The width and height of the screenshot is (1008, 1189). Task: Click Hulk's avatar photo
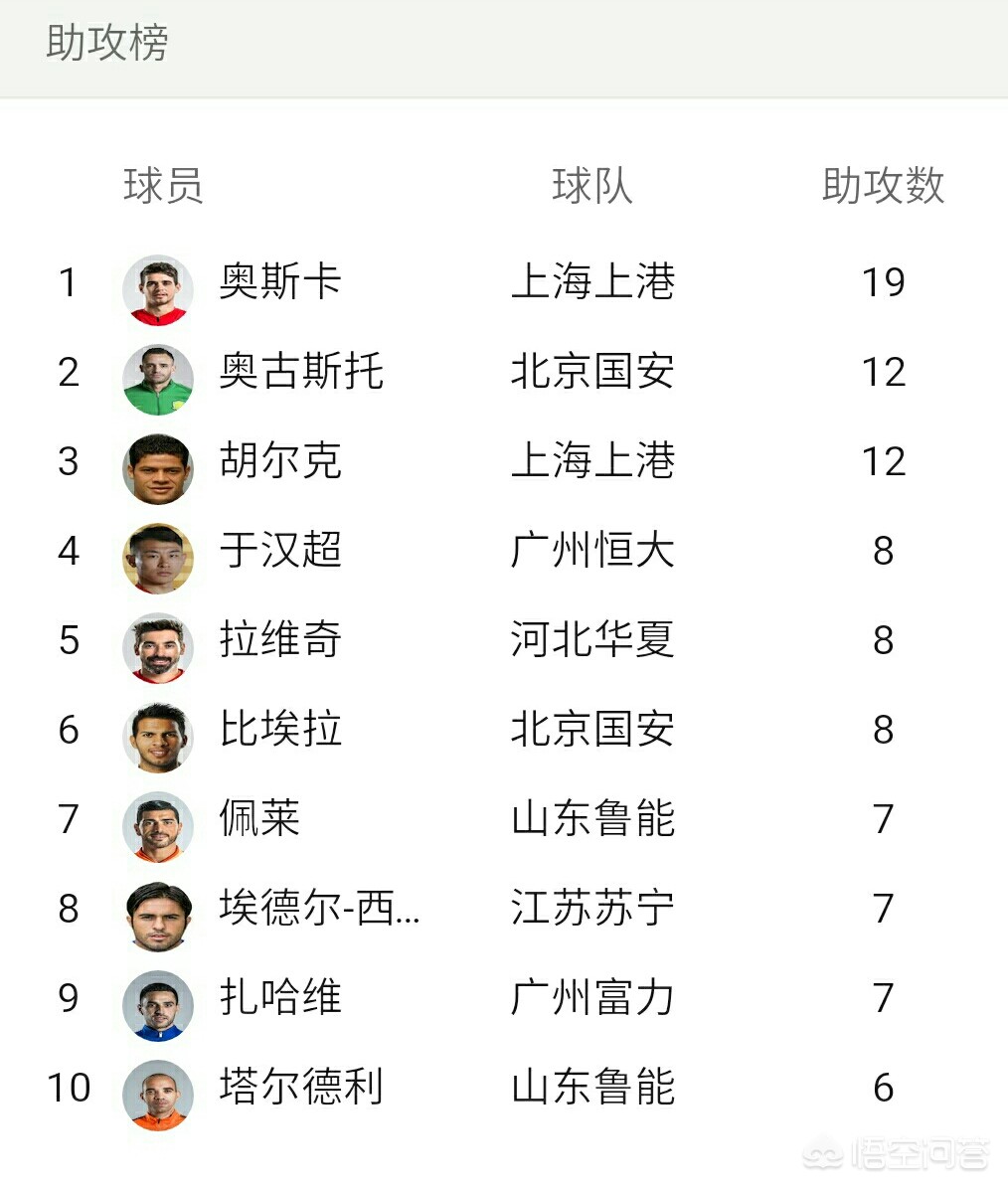pos(157,461)
